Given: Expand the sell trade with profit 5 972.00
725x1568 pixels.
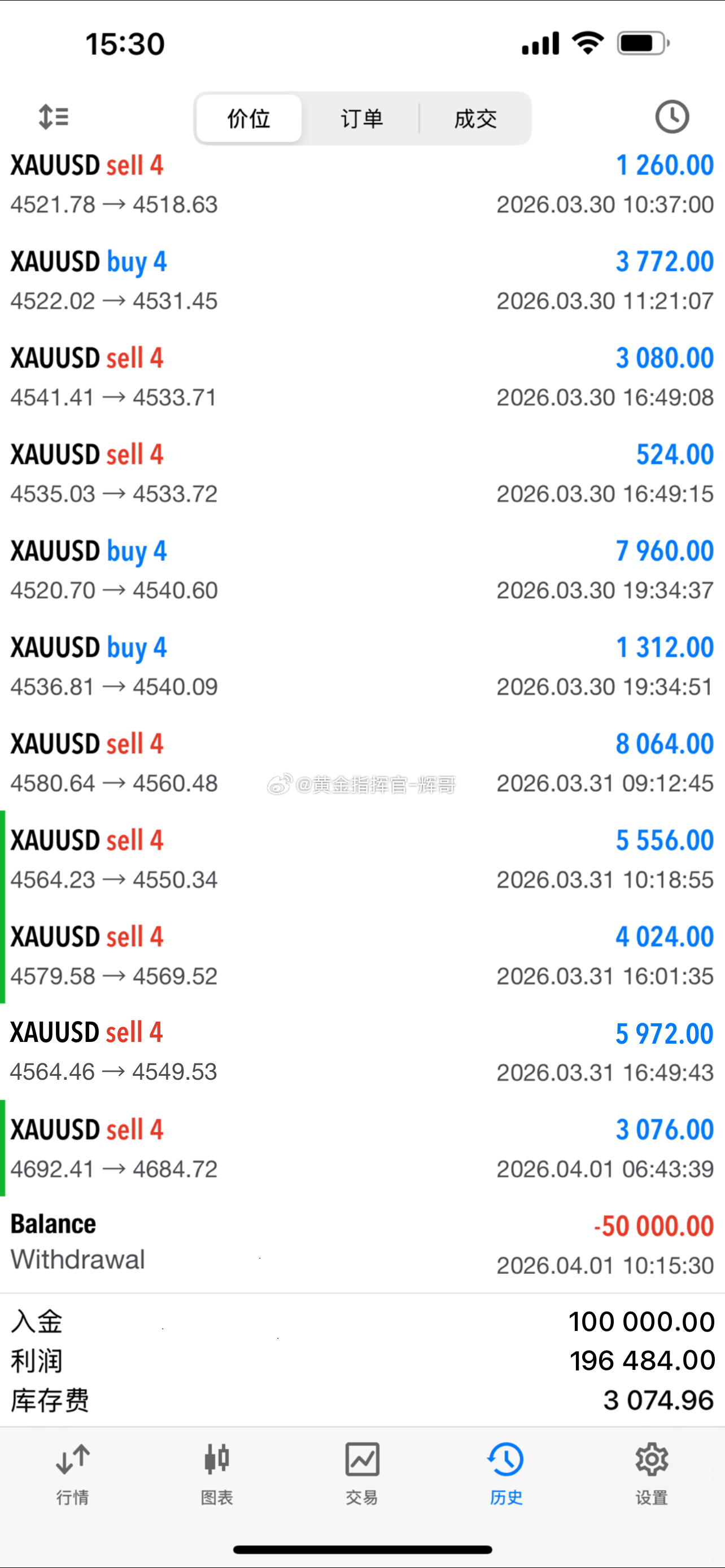Looking at the screenshot, I should (362, 1052).
